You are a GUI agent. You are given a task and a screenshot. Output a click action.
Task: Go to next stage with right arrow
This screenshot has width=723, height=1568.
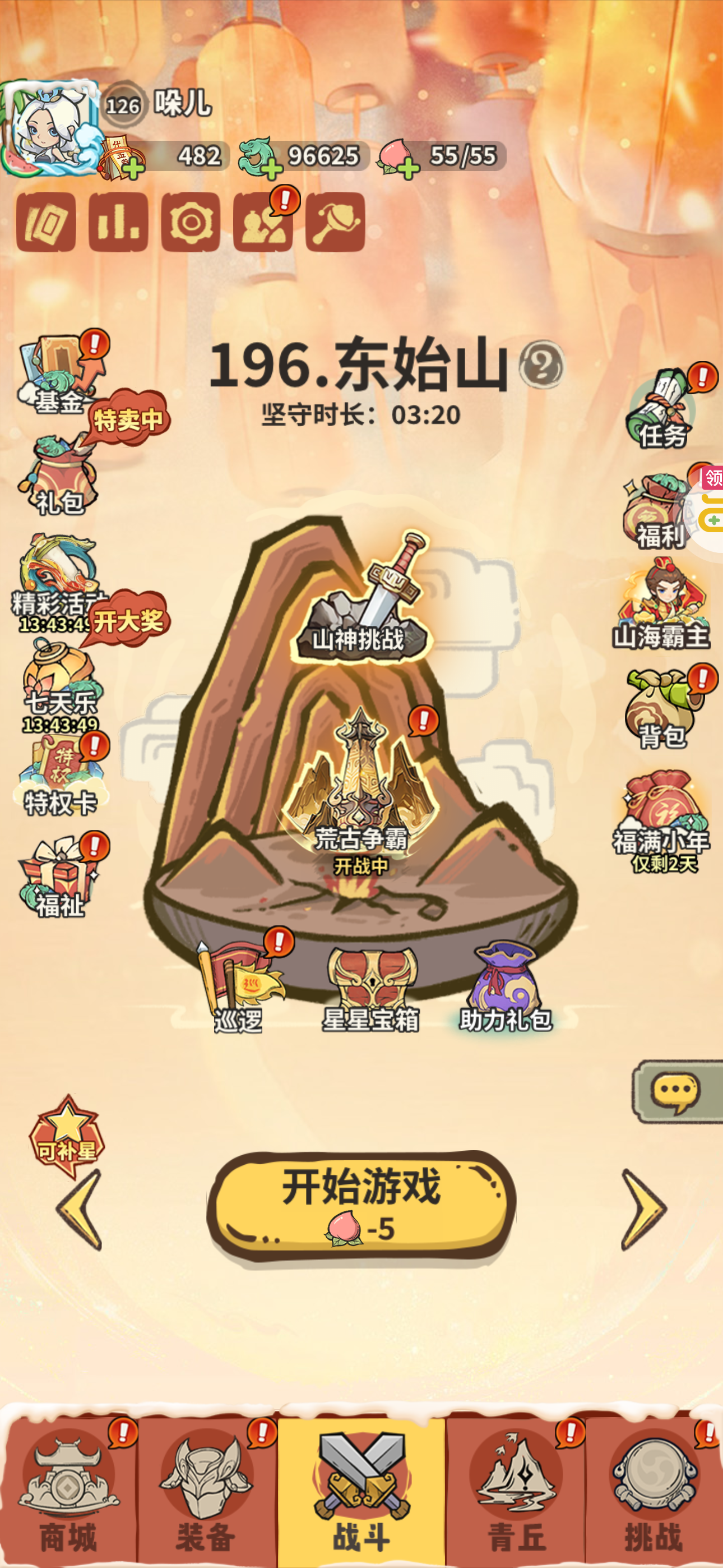click(643, 1209)
